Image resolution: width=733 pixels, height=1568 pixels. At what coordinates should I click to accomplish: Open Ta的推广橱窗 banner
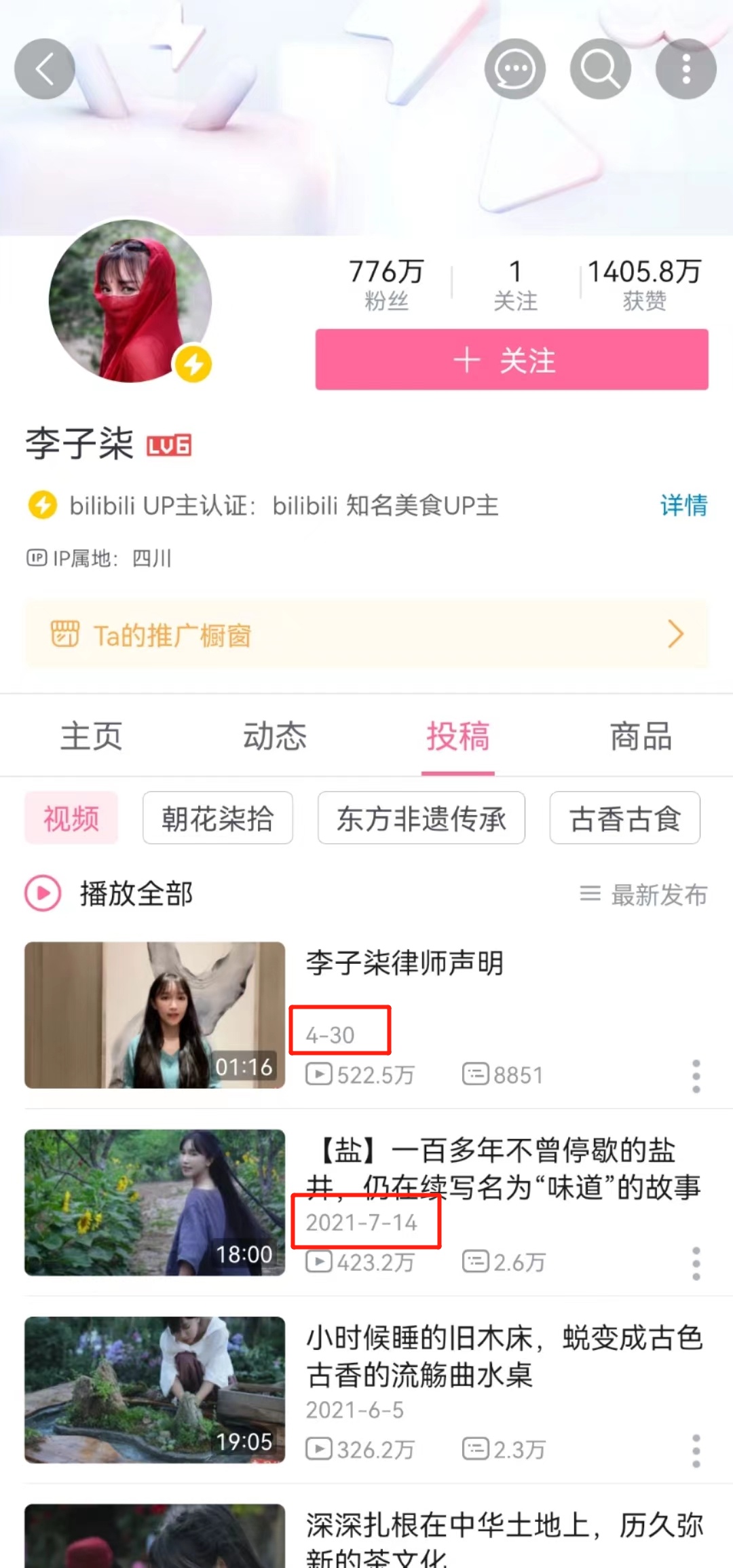point(366,635)
